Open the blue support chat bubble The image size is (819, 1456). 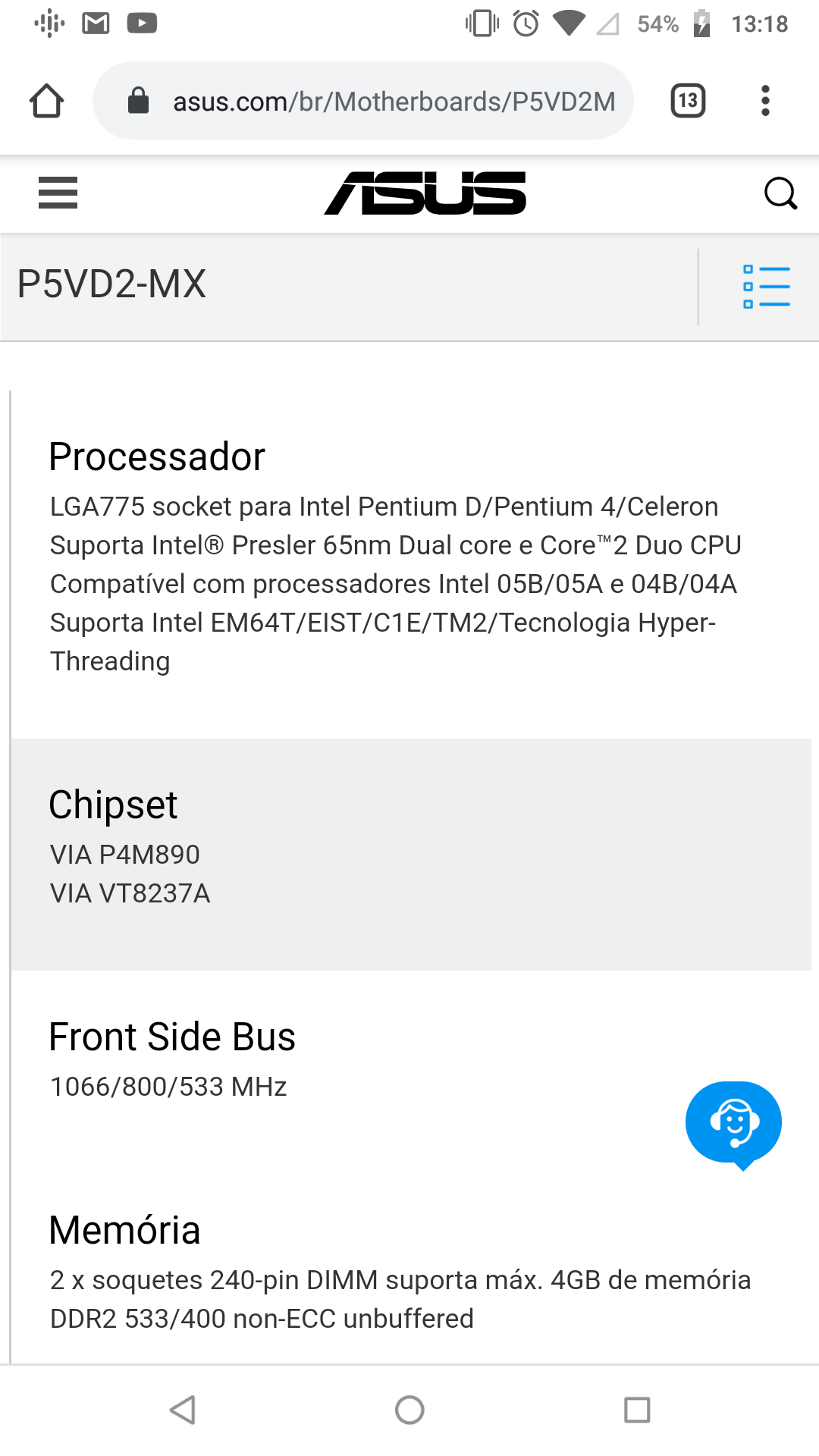(x=733, y=1124)
